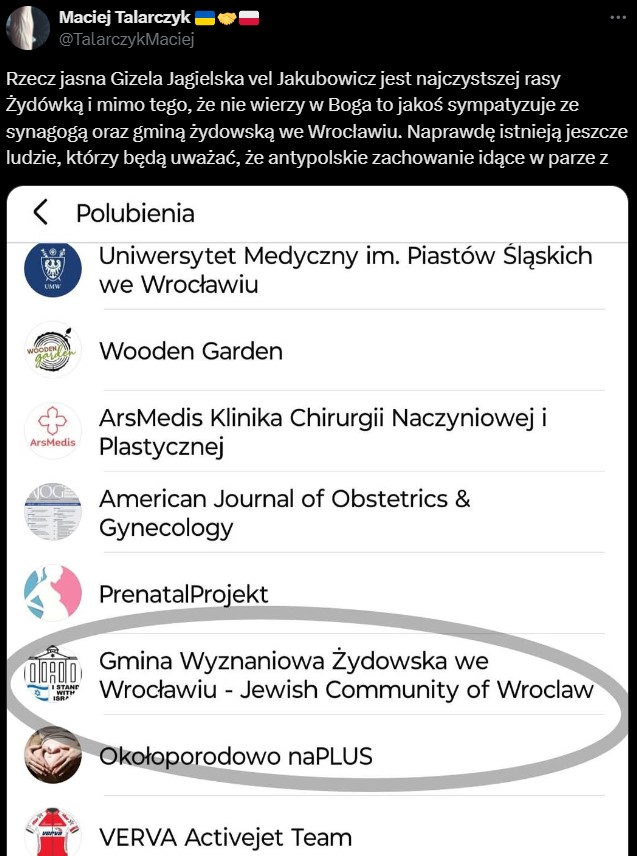Open the attached screenshot image
637x856 pixels.
click(x=318, y=520)
